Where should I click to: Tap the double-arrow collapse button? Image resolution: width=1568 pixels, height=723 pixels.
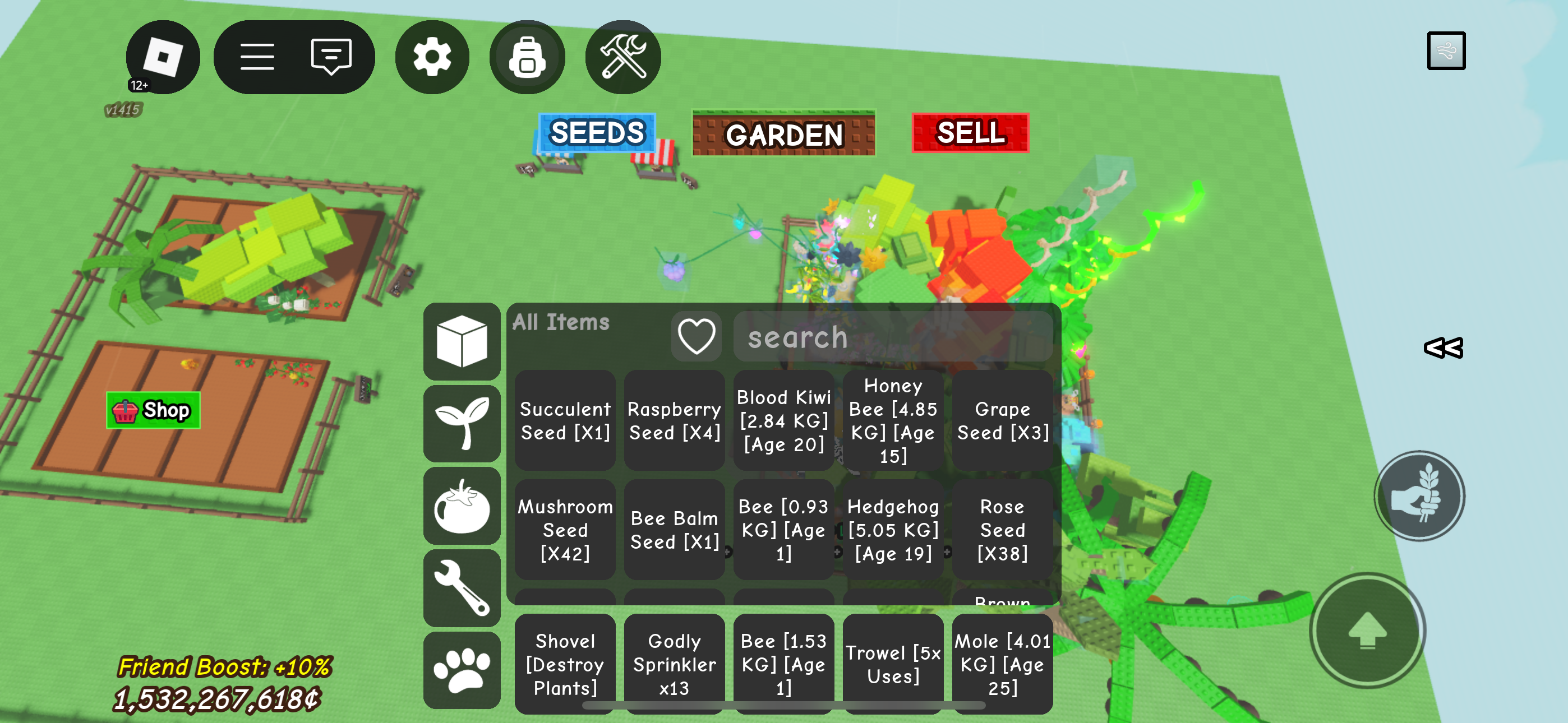pos(1443,348)
